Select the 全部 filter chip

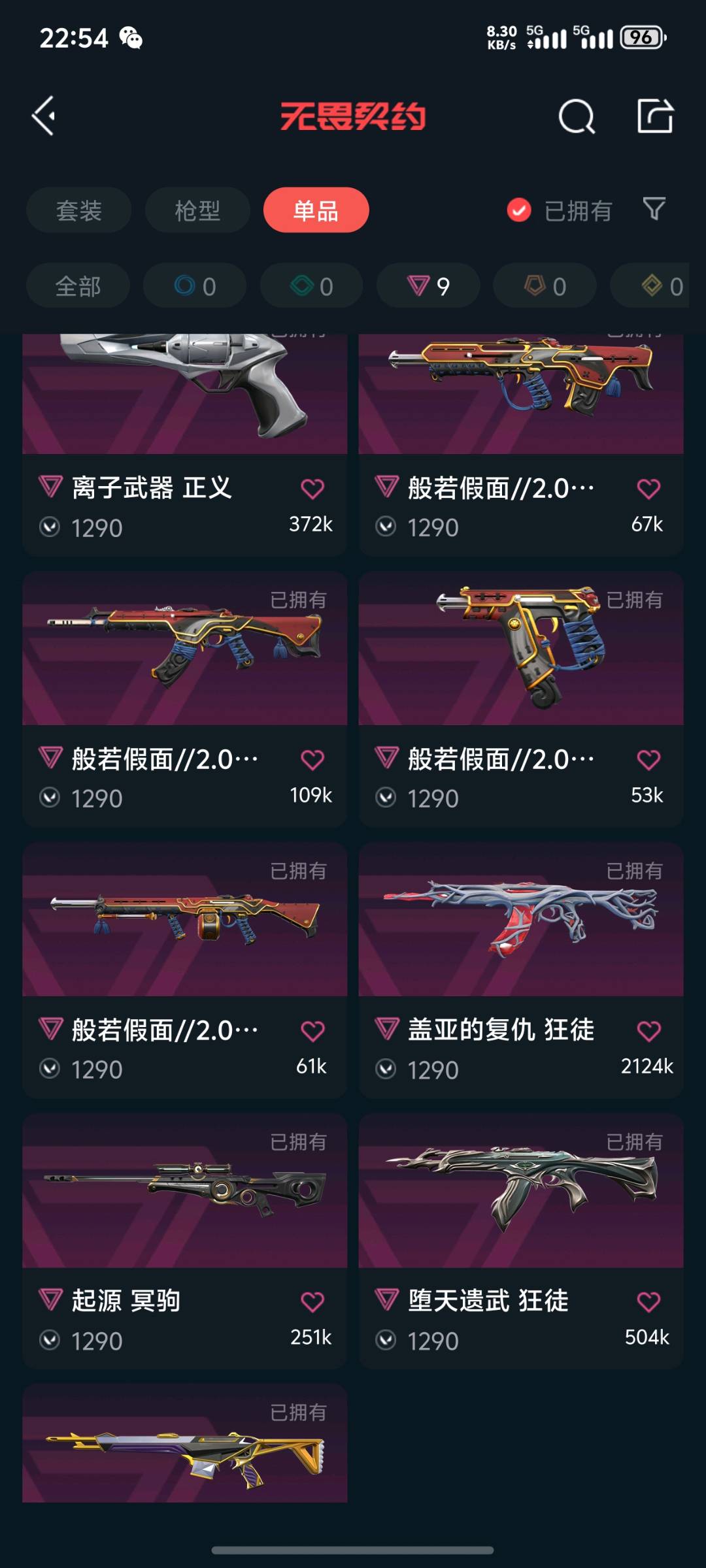78,286
